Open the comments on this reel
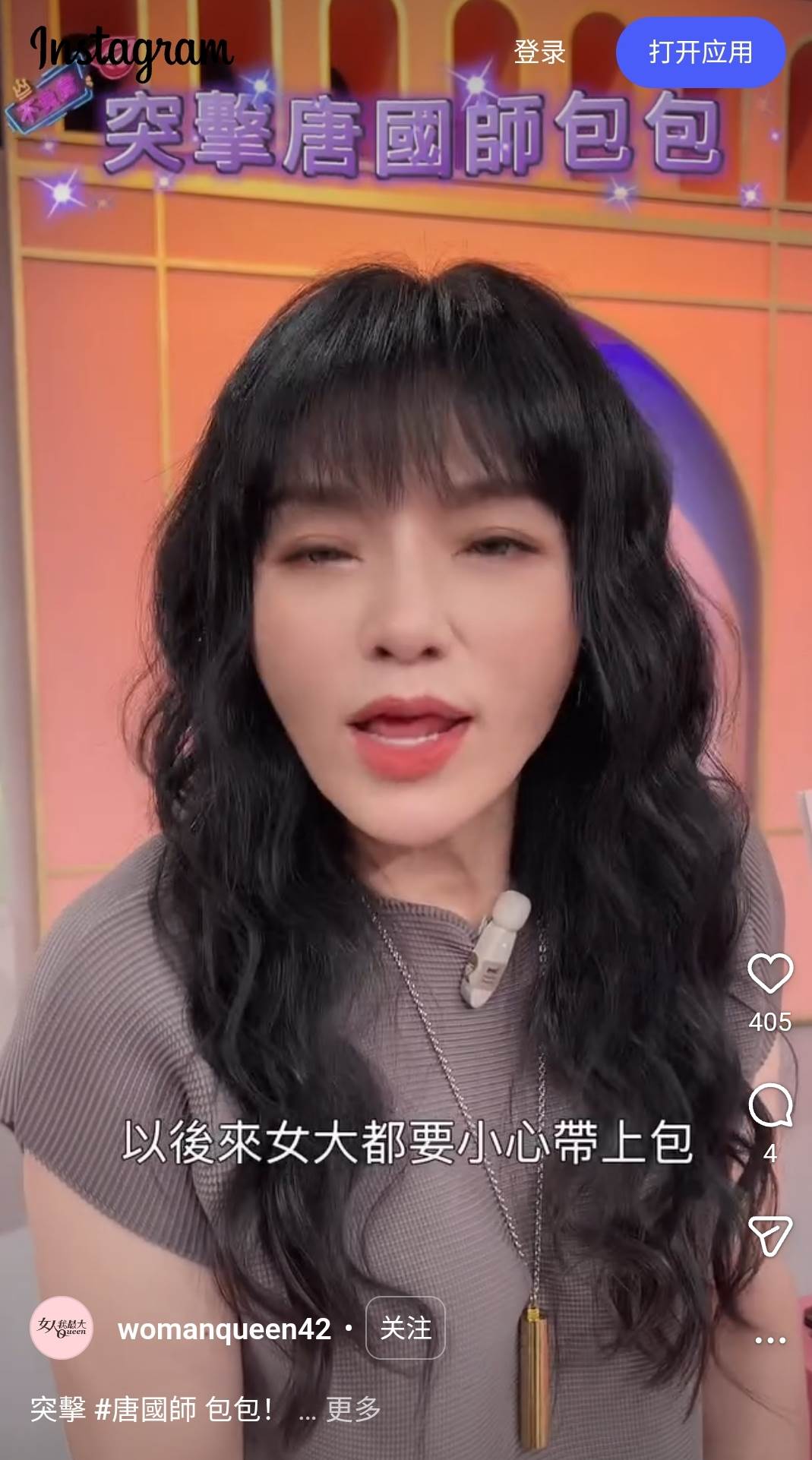The width and height of the screenshot is (812, 1460). pyautogui.click(x=769, y=1105)
